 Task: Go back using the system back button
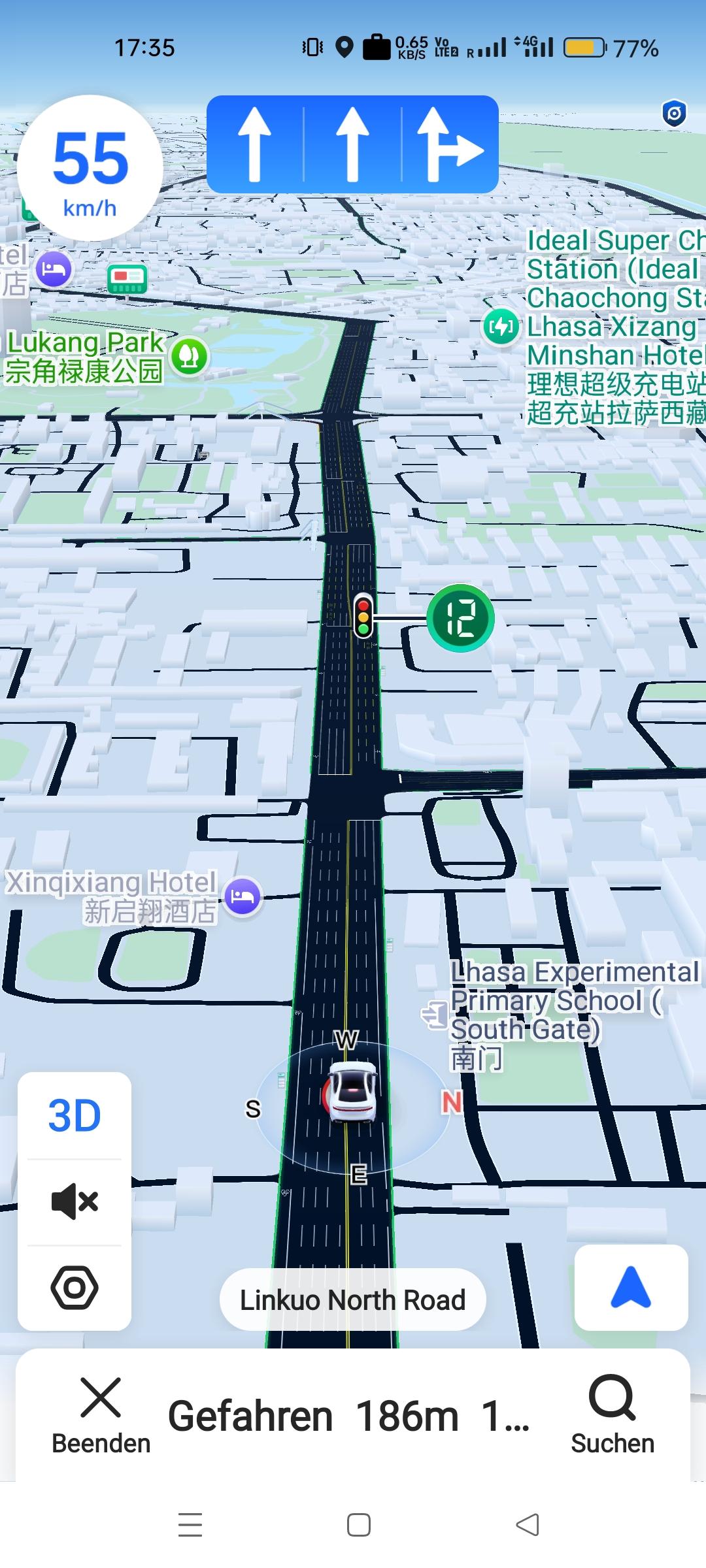(528, 1525)
